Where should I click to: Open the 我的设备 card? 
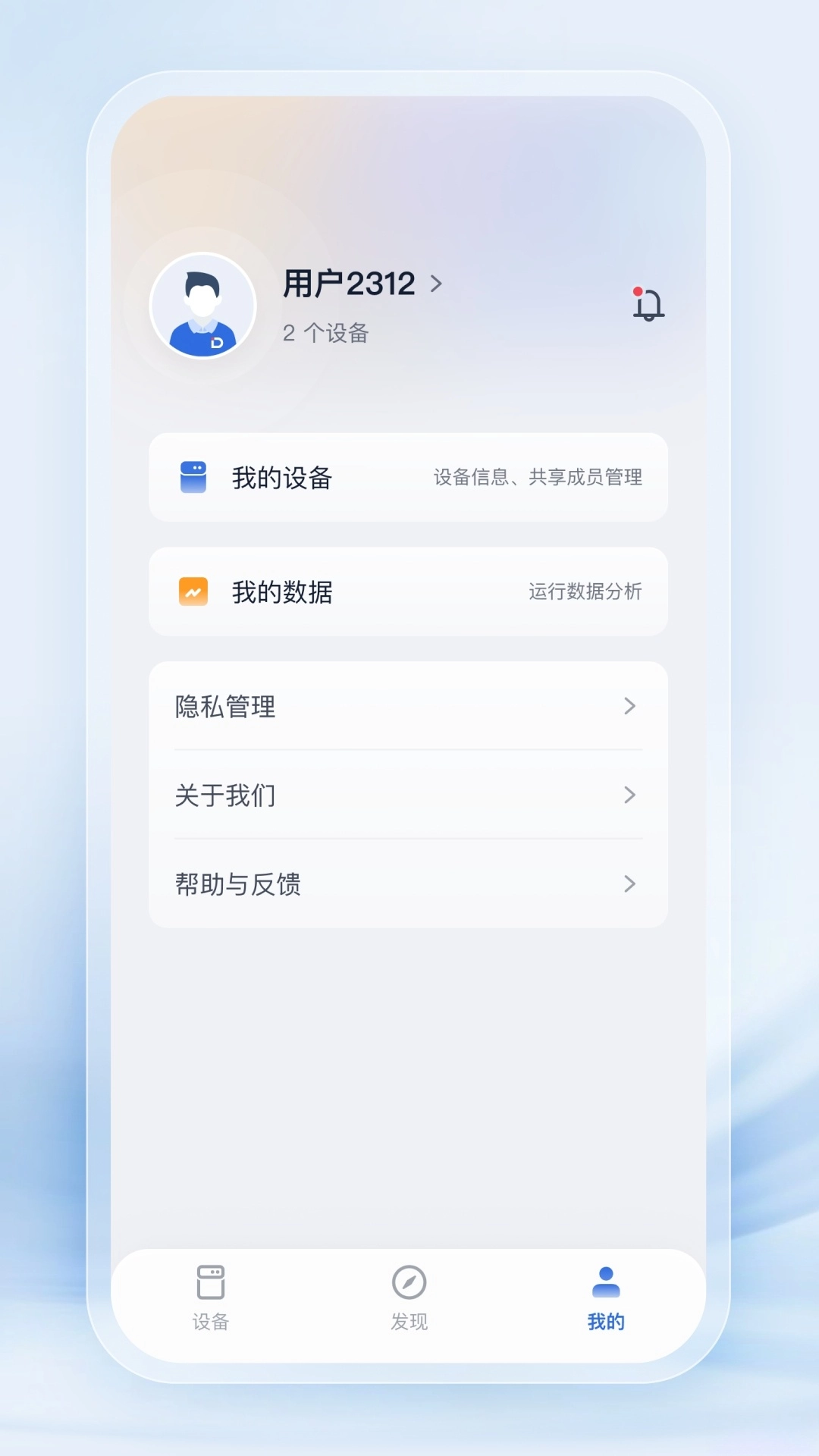[x=409, y=478]
